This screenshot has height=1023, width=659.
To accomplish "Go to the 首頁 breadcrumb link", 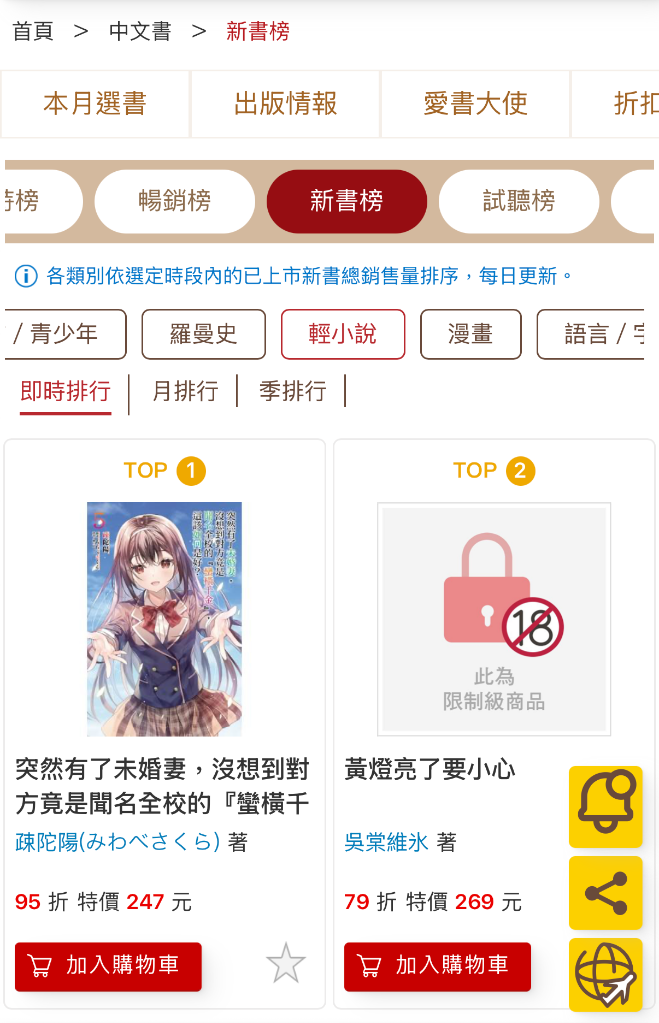I will (33, 31).
